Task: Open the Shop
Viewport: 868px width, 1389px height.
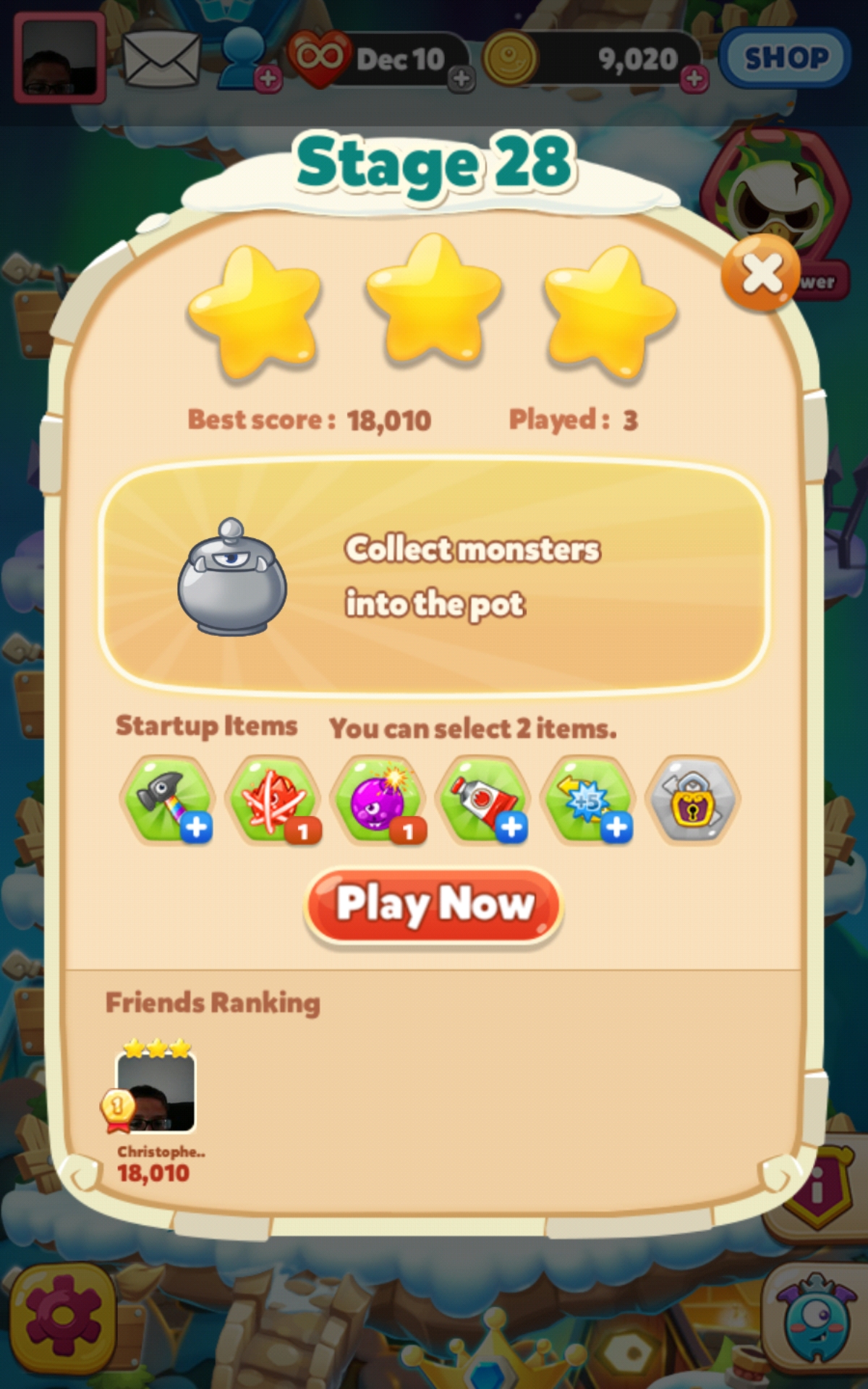Action: 786,58
